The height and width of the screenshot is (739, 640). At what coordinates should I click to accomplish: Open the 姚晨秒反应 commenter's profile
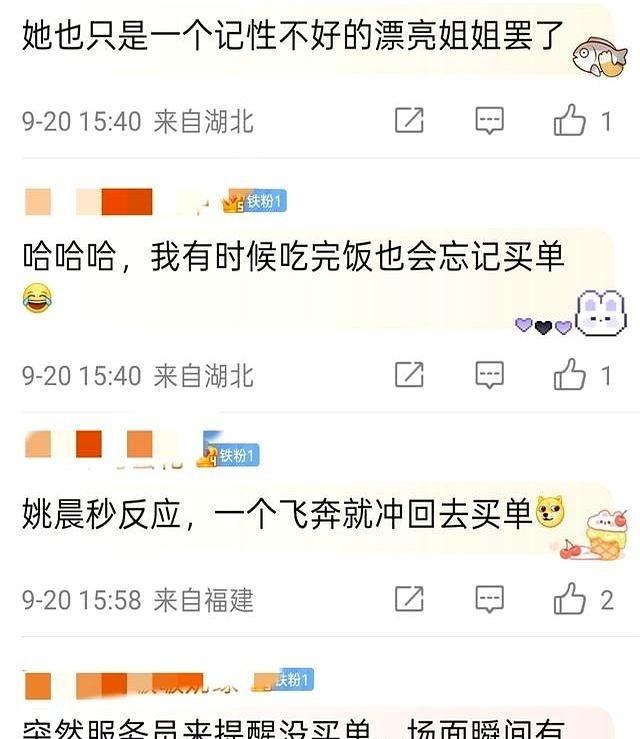[x=100, y=445]
